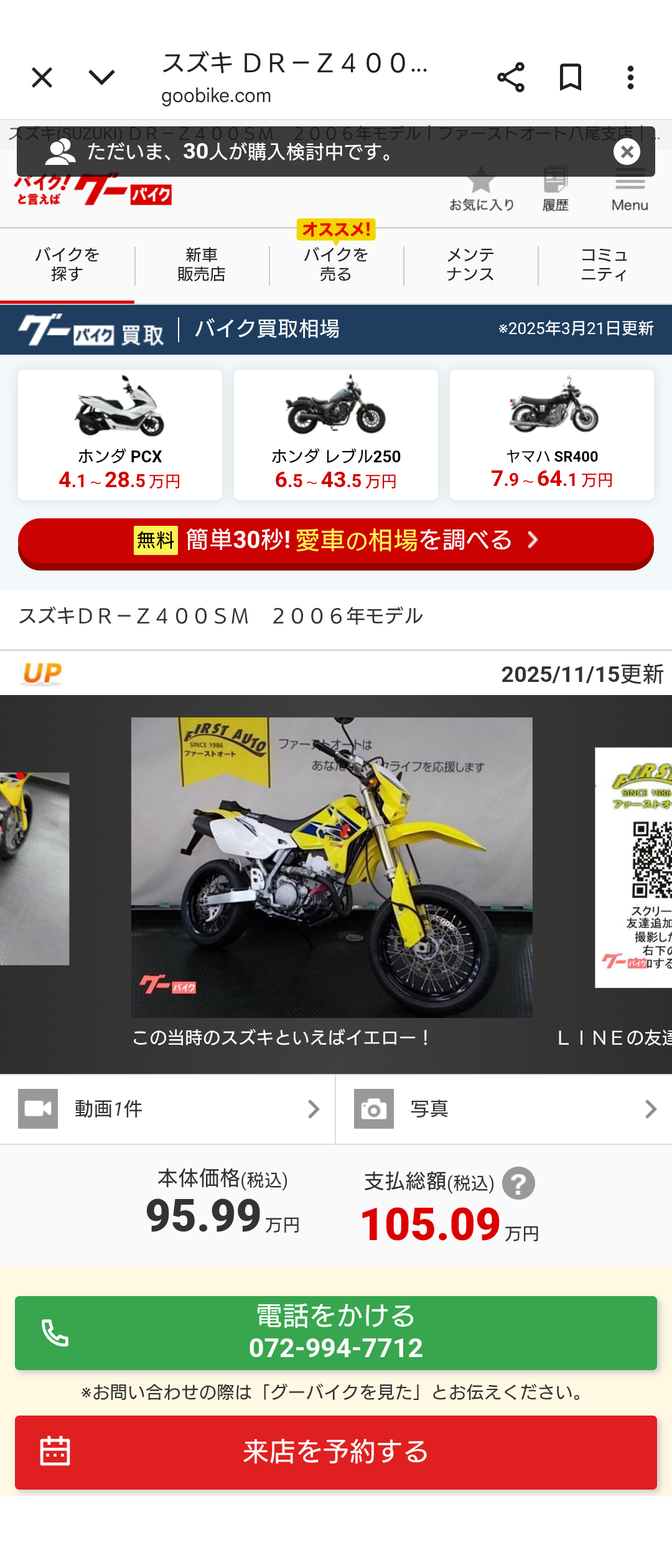Screen dimensions: 672x1568
Task: Open お気に入り favorites
Action: [x=482, y=190]
